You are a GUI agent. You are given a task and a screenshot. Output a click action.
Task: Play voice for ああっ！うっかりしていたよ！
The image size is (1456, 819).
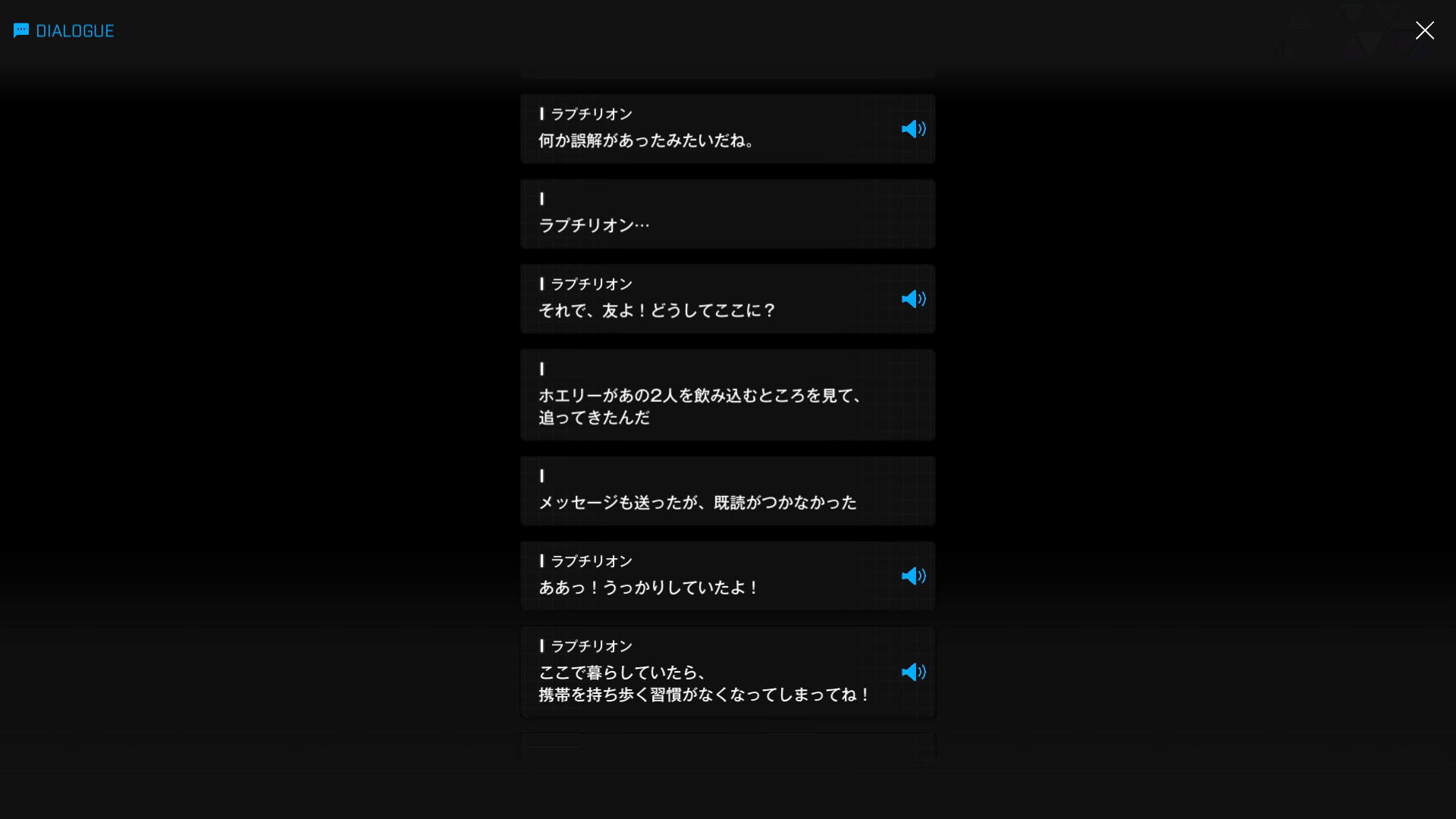(x=913, y=576)
